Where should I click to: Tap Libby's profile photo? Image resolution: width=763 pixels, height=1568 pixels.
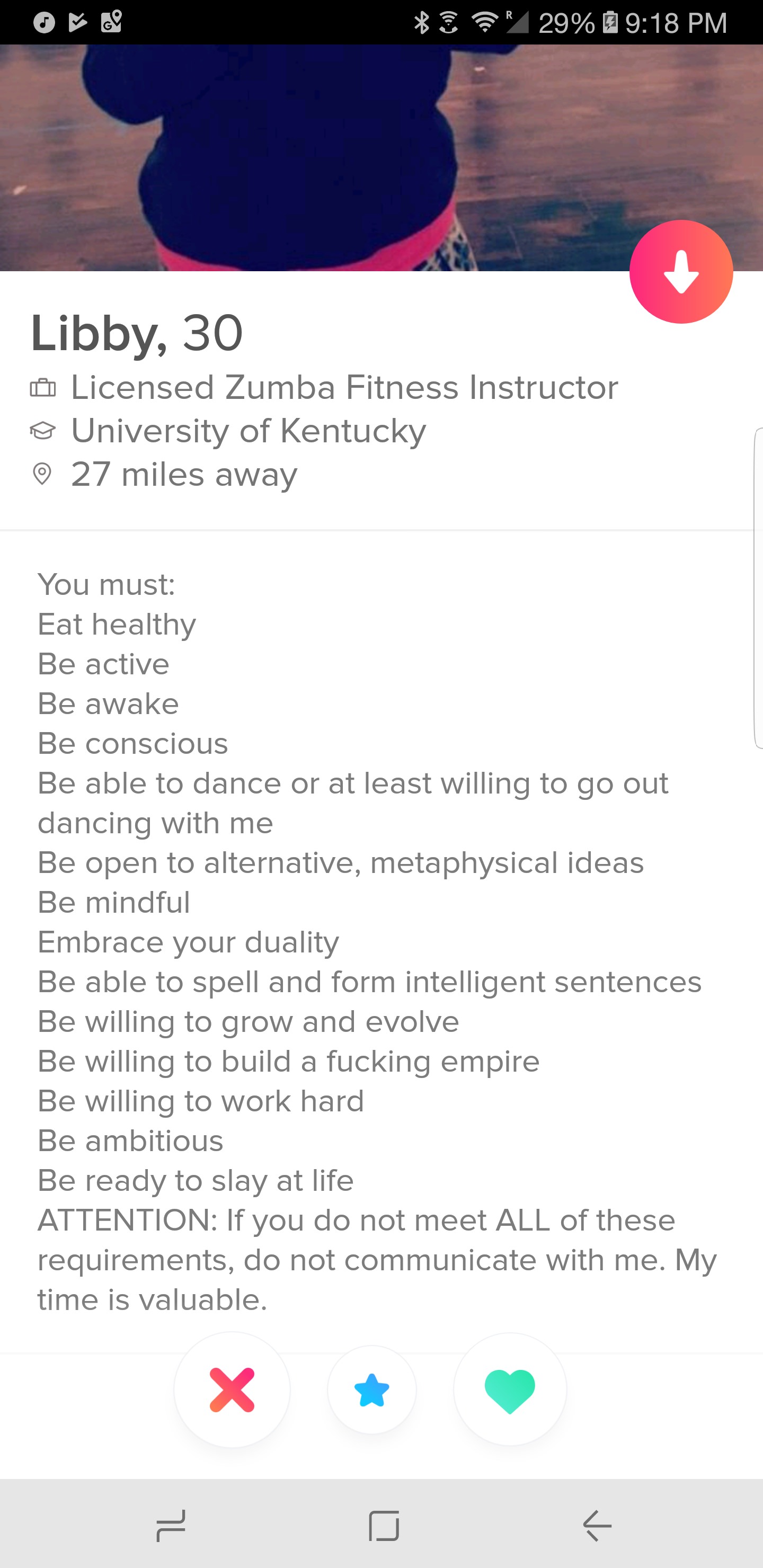[381, 158]
